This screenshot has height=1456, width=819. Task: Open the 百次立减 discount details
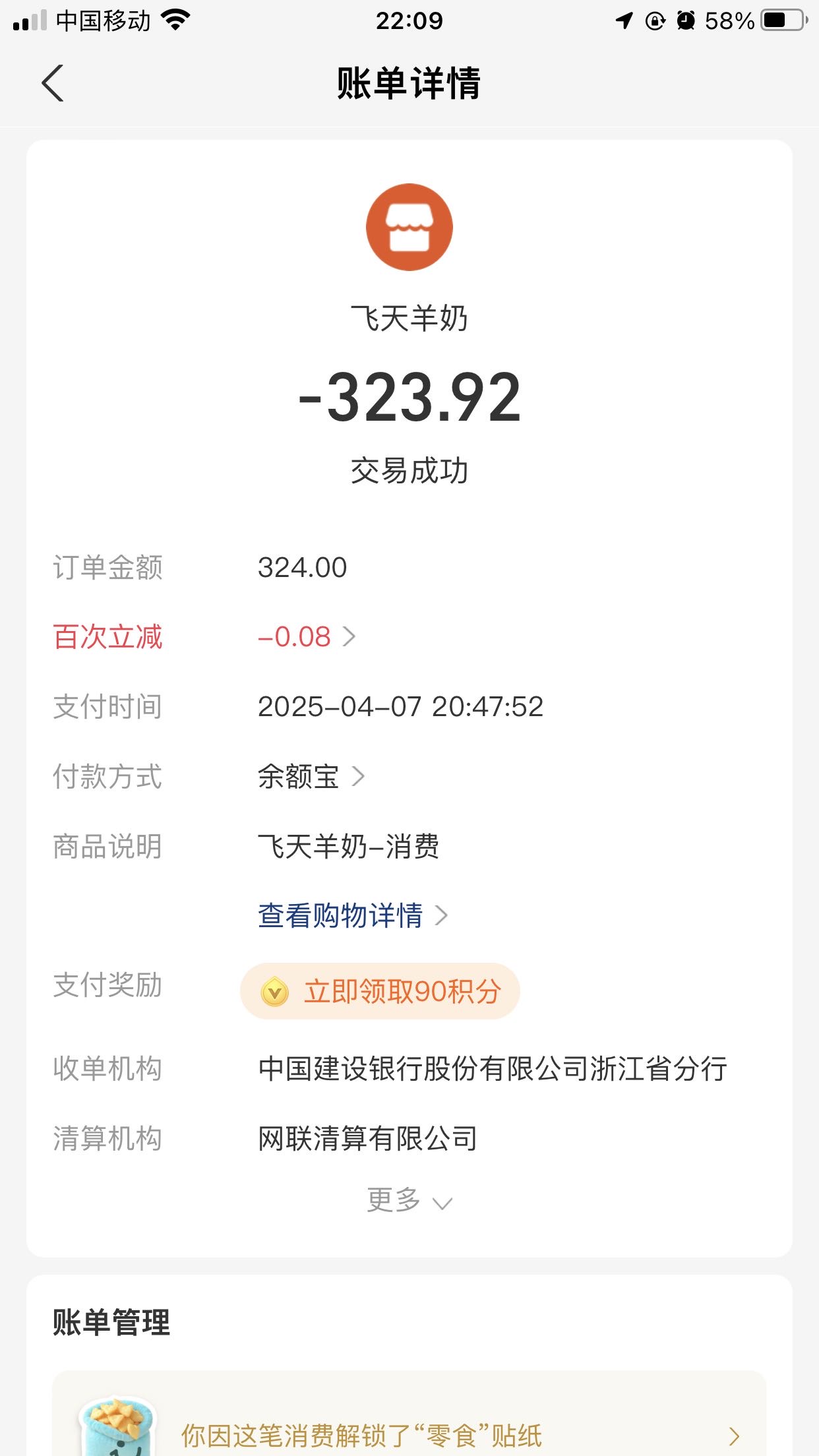coord(307,637)
